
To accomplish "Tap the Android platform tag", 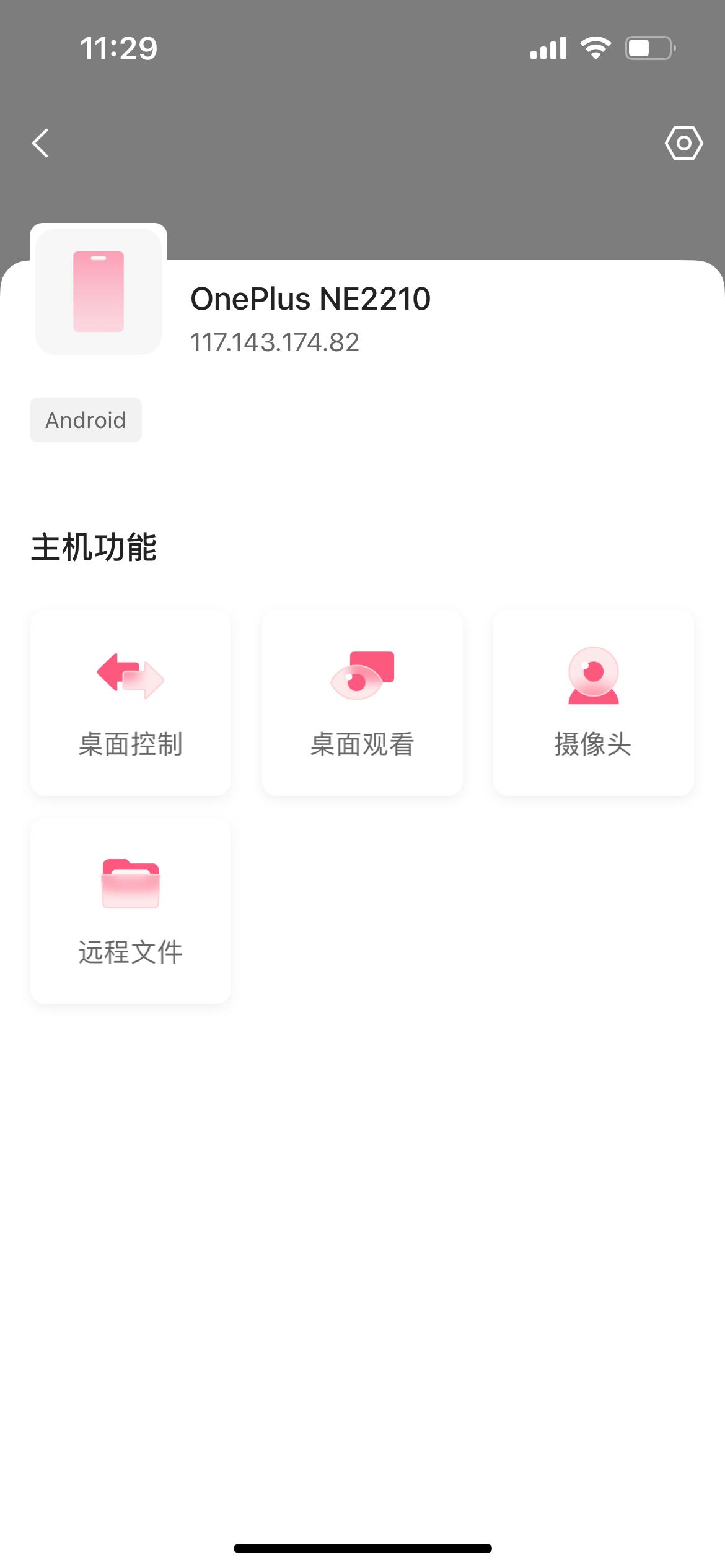I will (85, 420).
